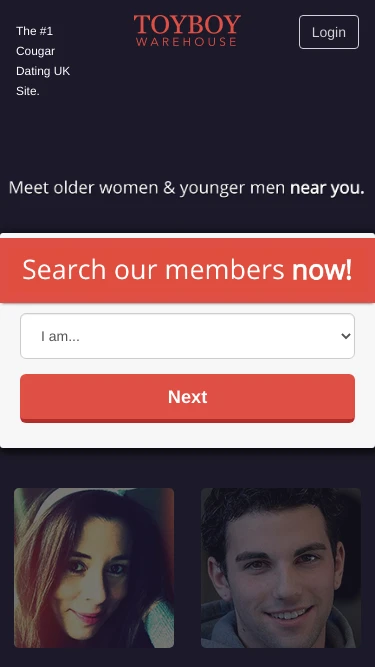Expand the "I am..." dropdown
The height and width of the screenshot is (667, 375).
pos(188,336)
